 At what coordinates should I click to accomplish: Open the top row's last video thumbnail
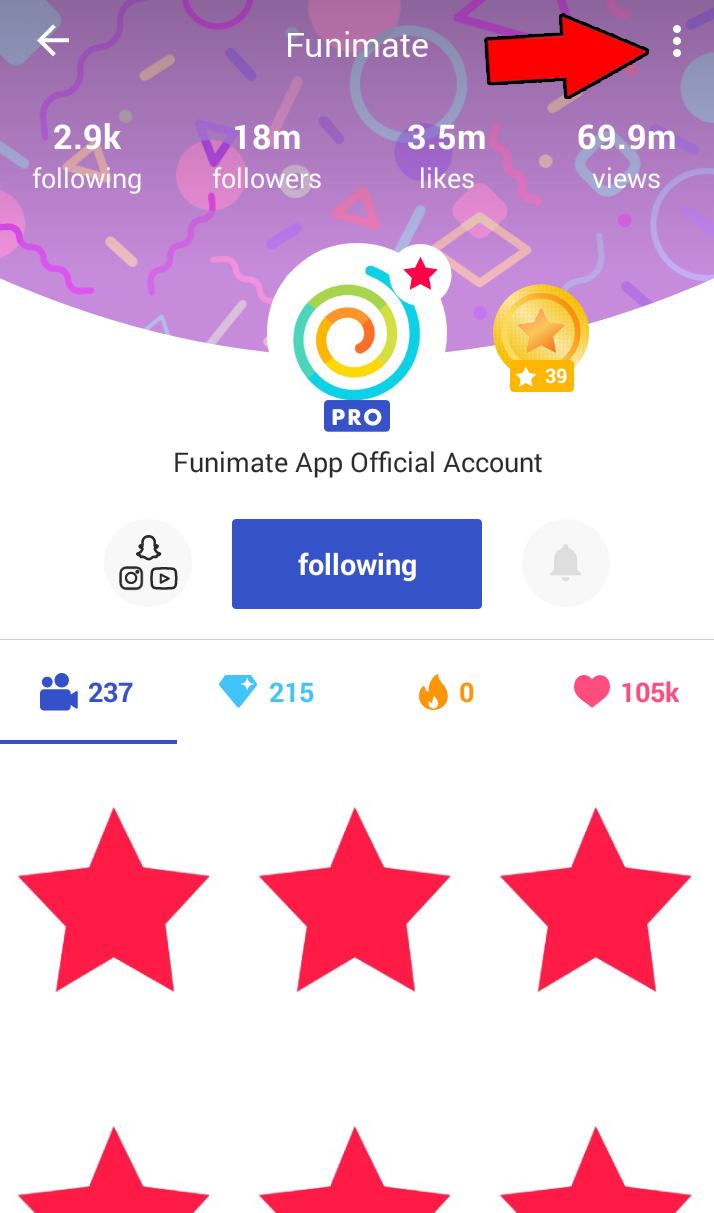(x=597, y=901)
